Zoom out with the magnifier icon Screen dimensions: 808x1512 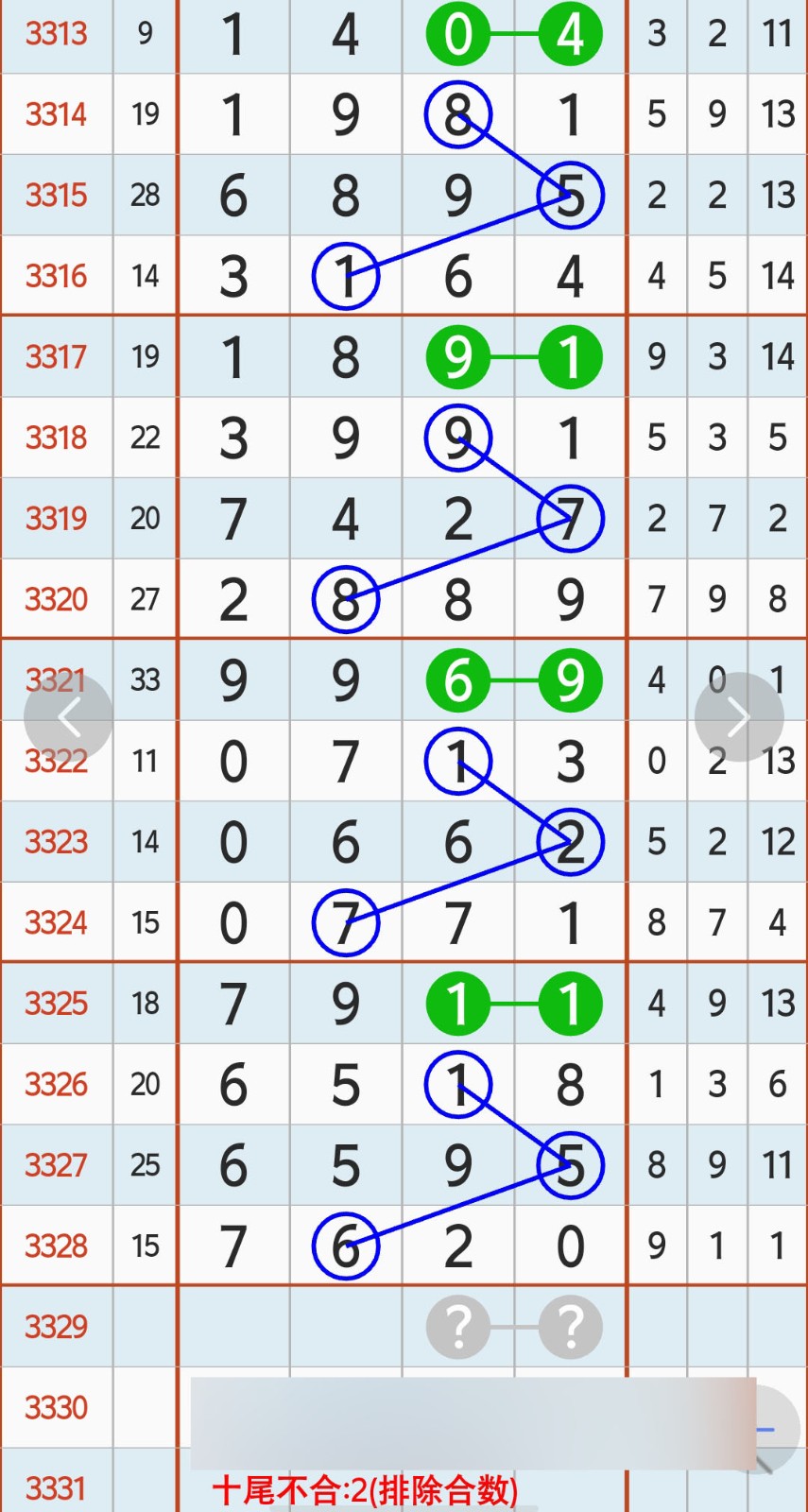pos(771,1430)
